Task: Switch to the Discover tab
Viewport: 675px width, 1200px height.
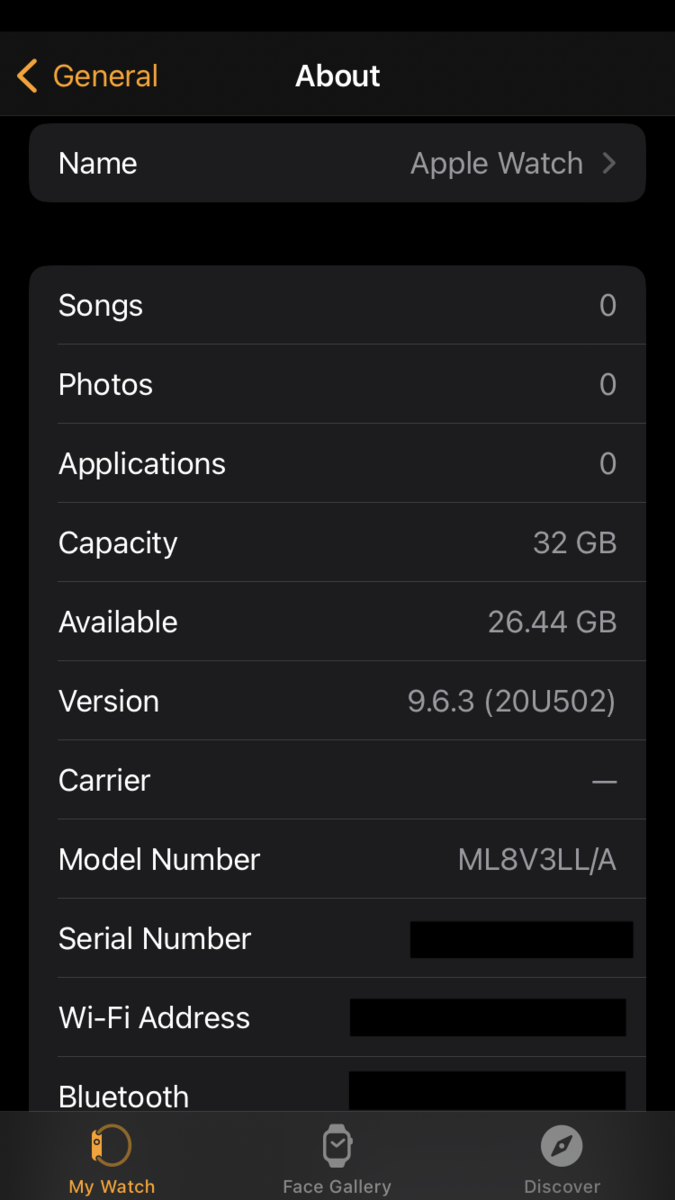Action: 562,1158
